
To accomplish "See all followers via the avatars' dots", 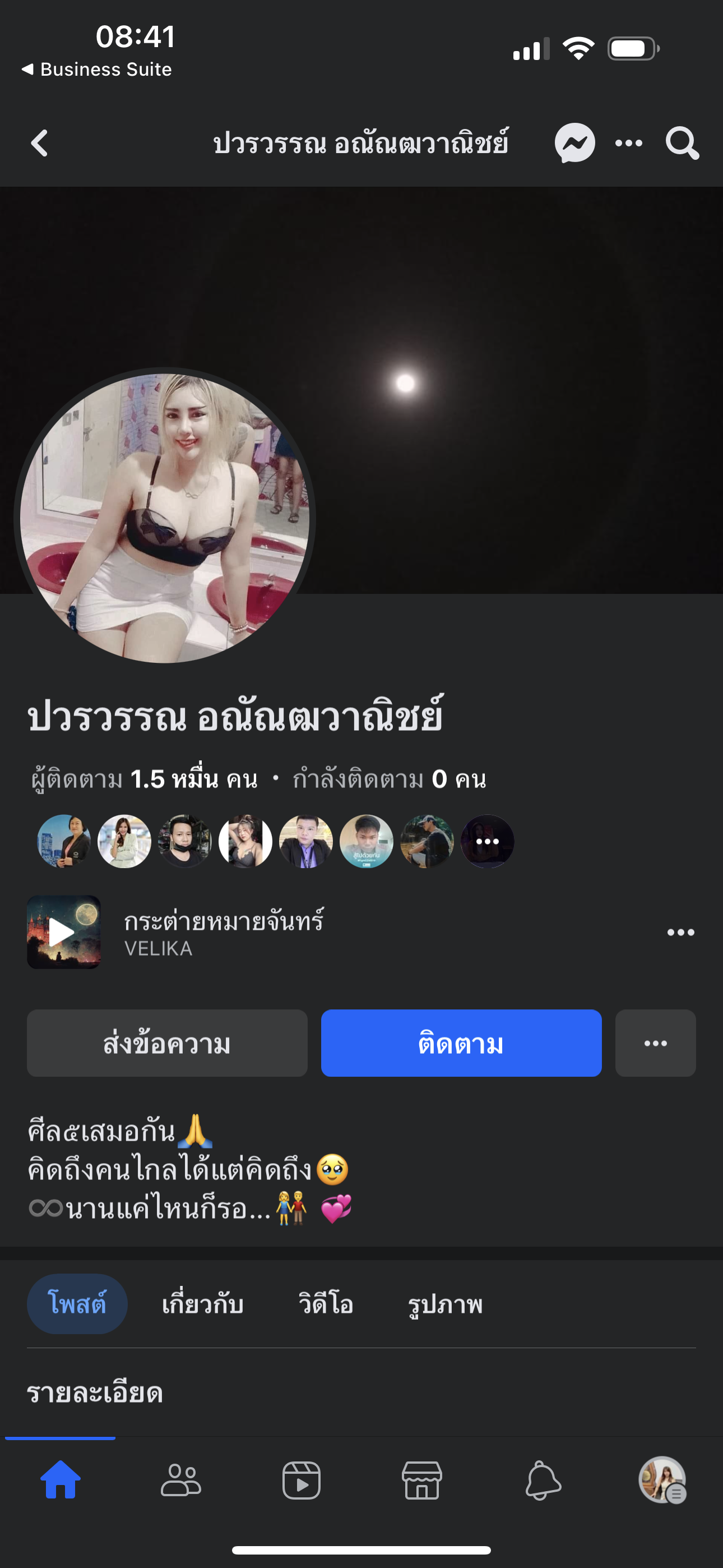I will (x=488, y=841).
